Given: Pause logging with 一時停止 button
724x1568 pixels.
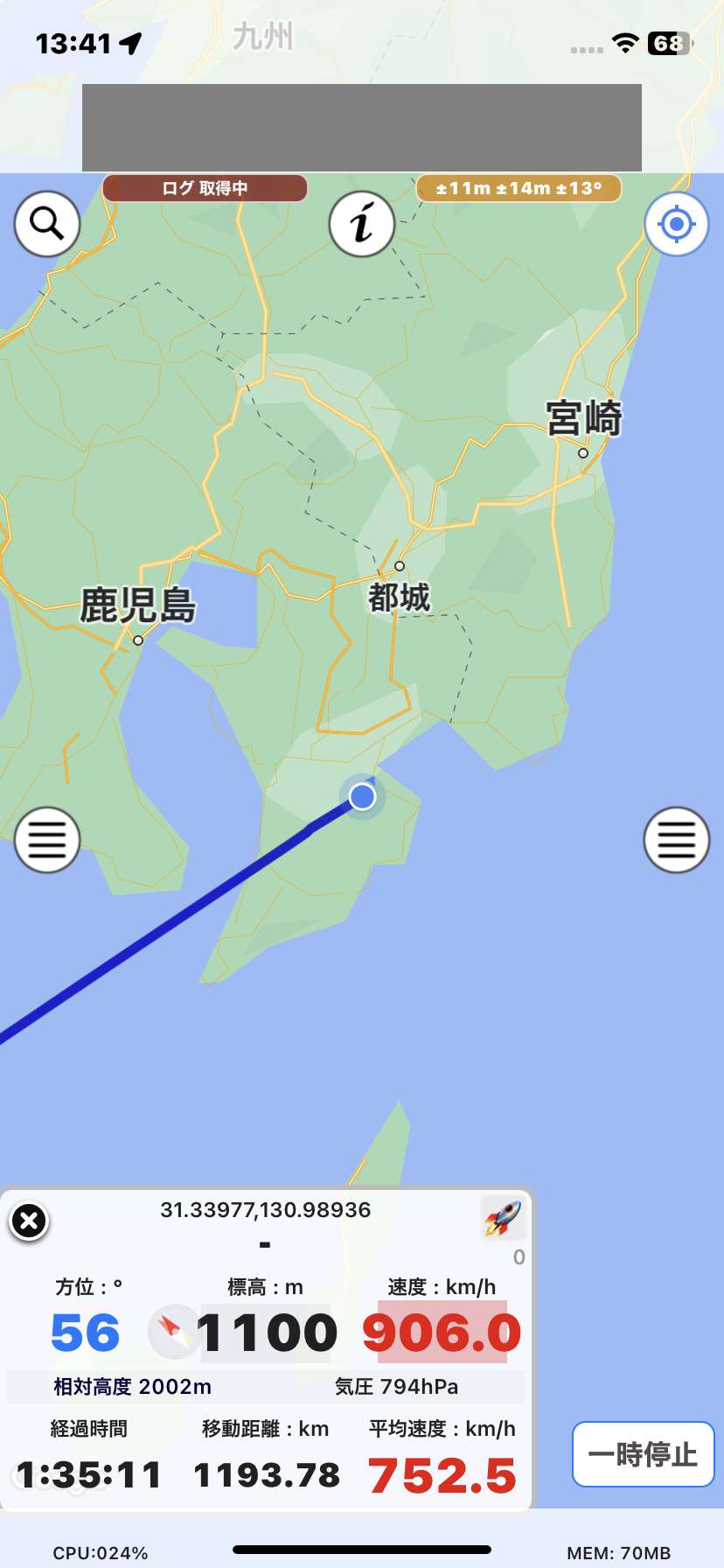Looking at the screenshot, I should [x=644, y=1454].
